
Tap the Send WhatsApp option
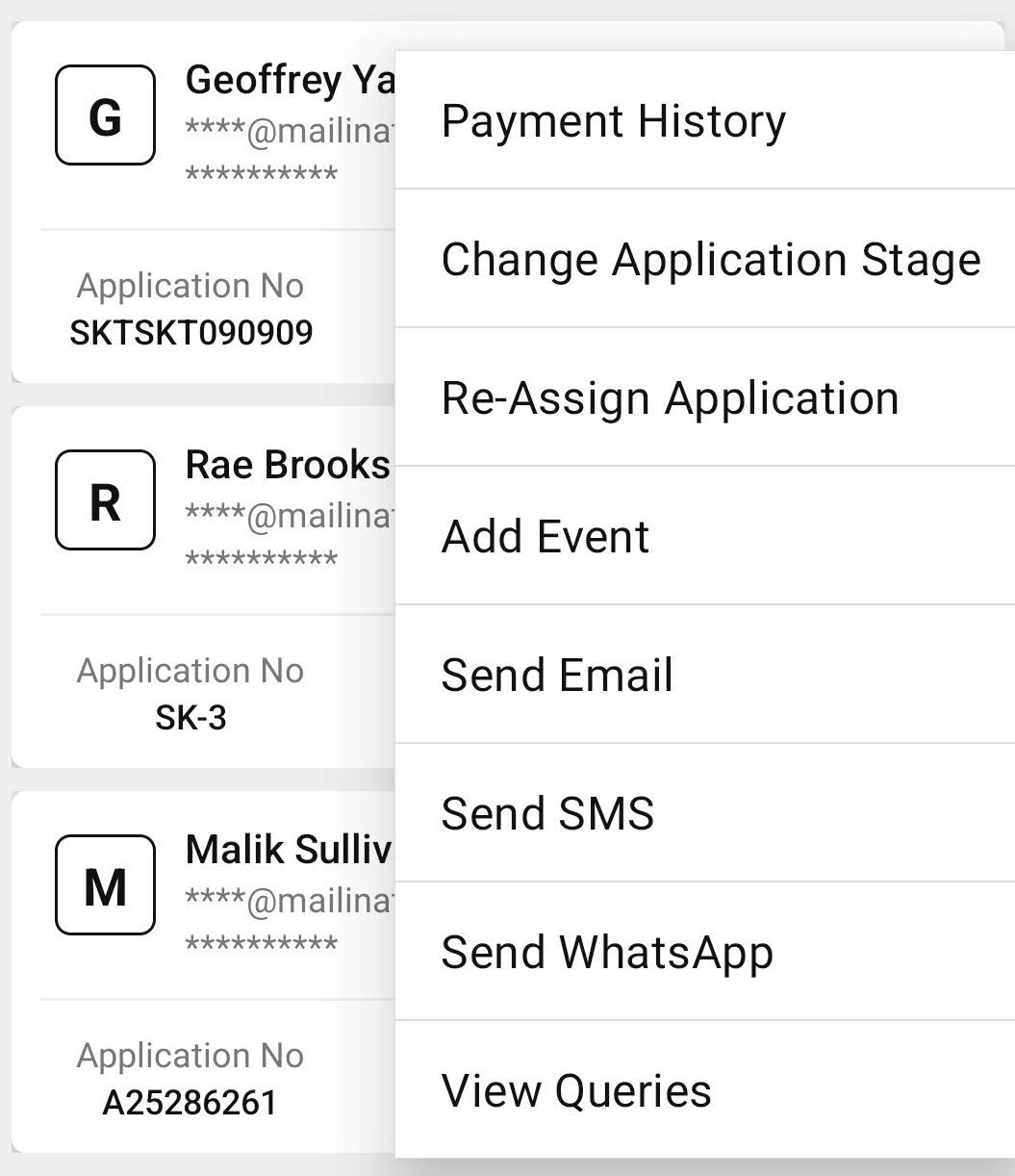point(606,953)
